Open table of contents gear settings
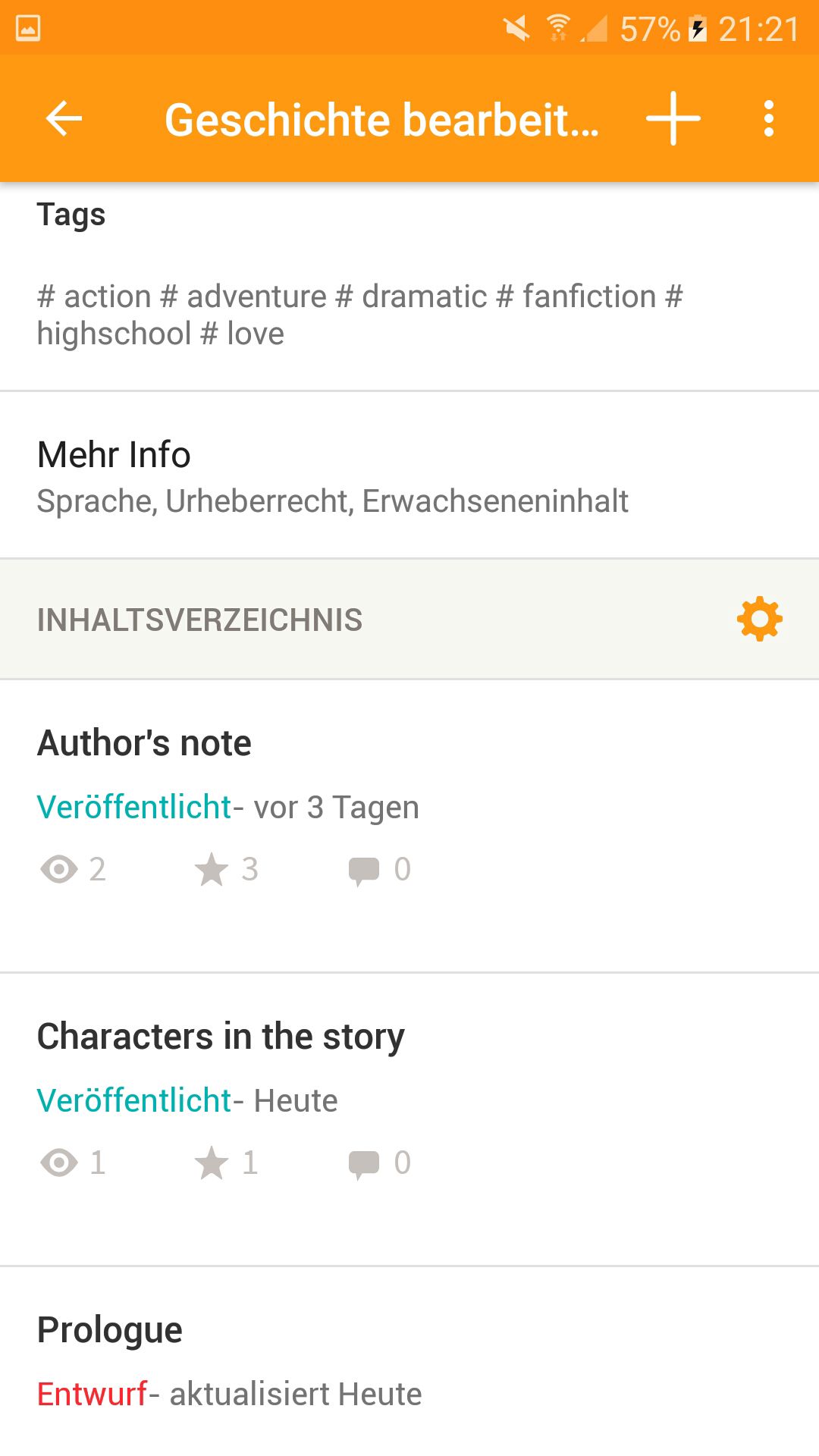 point(759,620)
